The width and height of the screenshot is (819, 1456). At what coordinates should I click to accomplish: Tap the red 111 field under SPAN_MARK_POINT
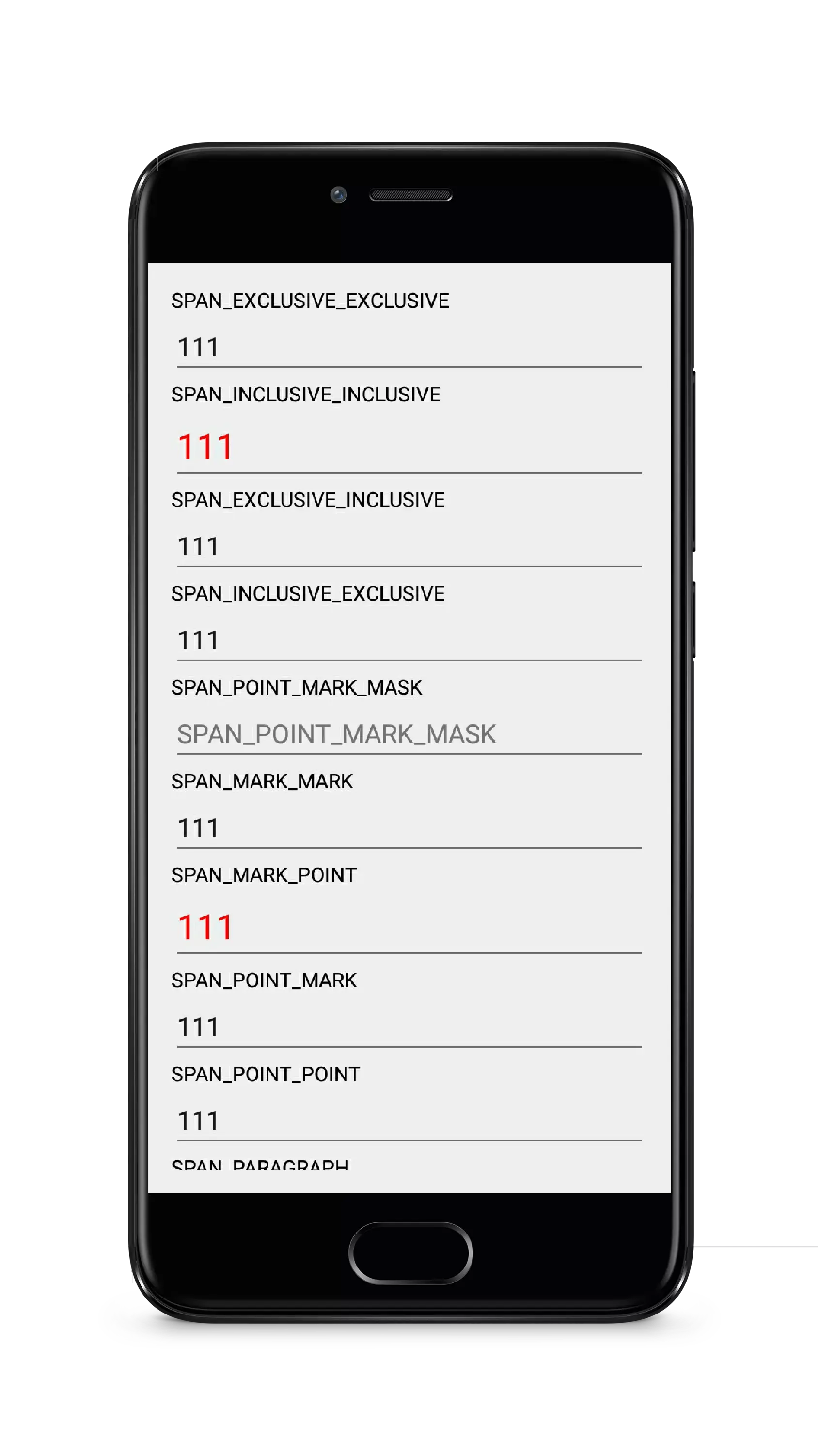click(x=409, y=928)
